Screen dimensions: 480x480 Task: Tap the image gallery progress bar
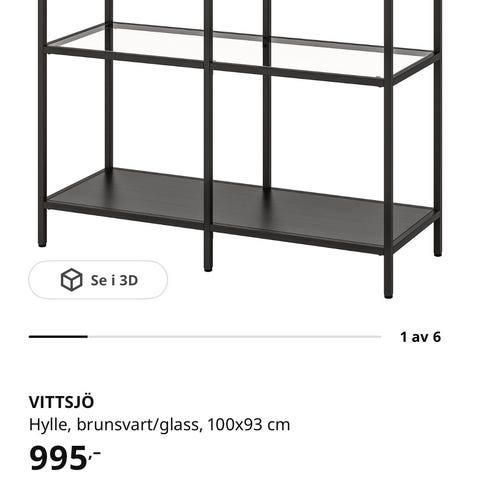pos(205,337)
